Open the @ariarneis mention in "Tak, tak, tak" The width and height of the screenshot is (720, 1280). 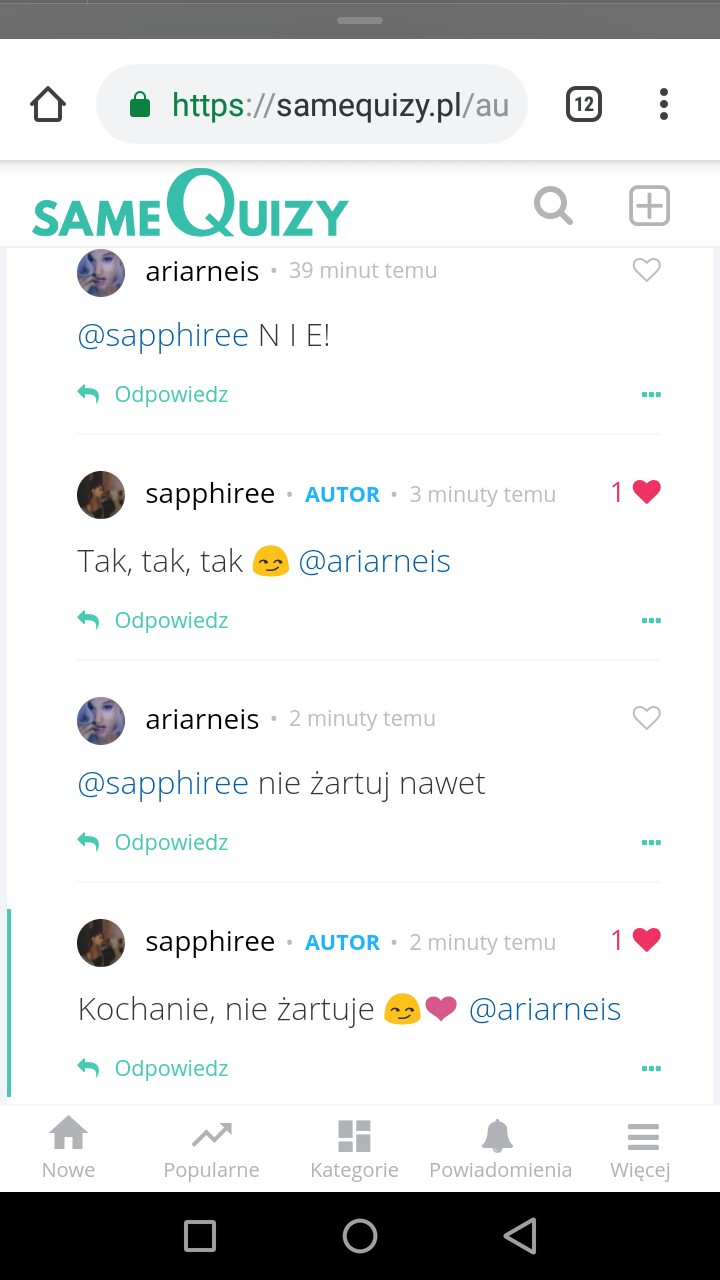coord(375,562)
